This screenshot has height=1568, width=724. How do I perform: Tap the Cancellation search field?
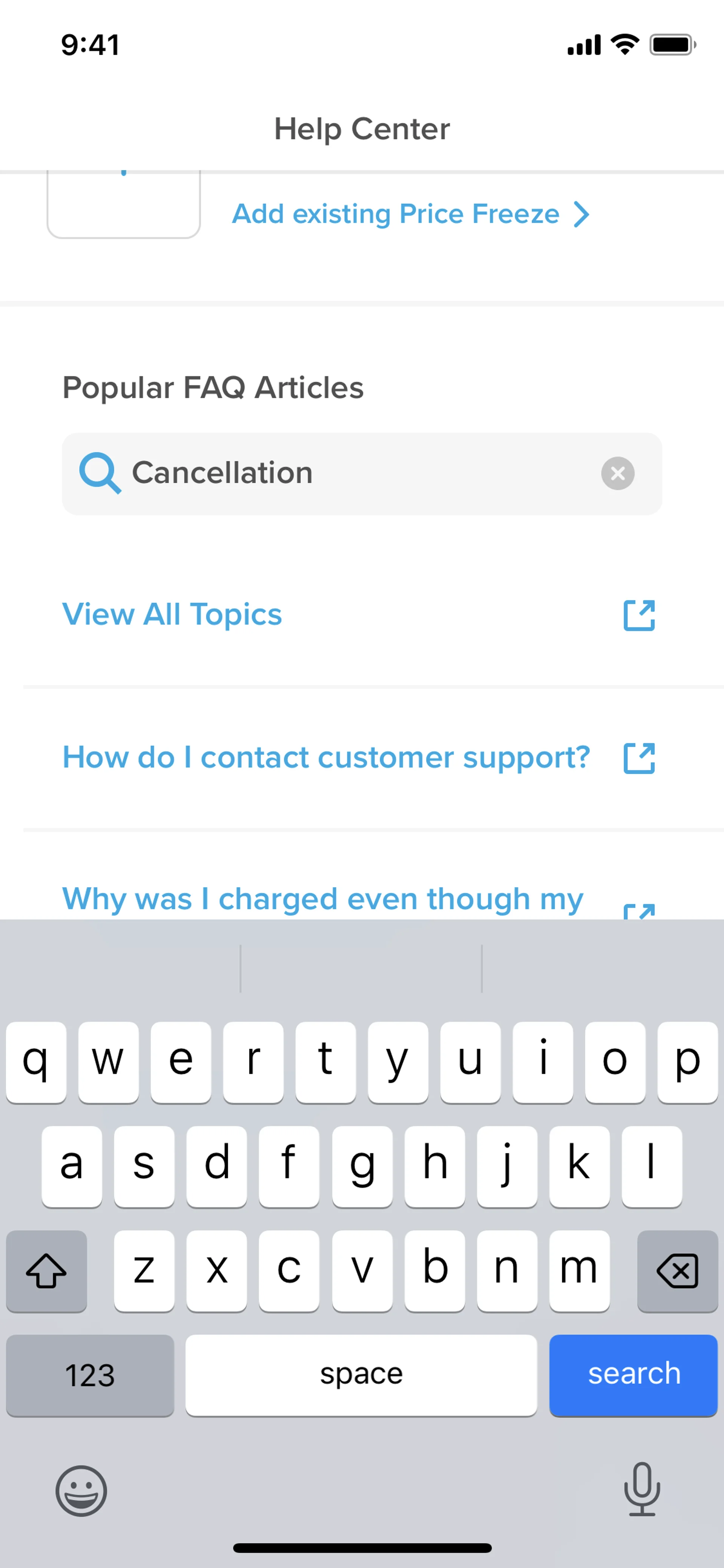tap(341, 473)
